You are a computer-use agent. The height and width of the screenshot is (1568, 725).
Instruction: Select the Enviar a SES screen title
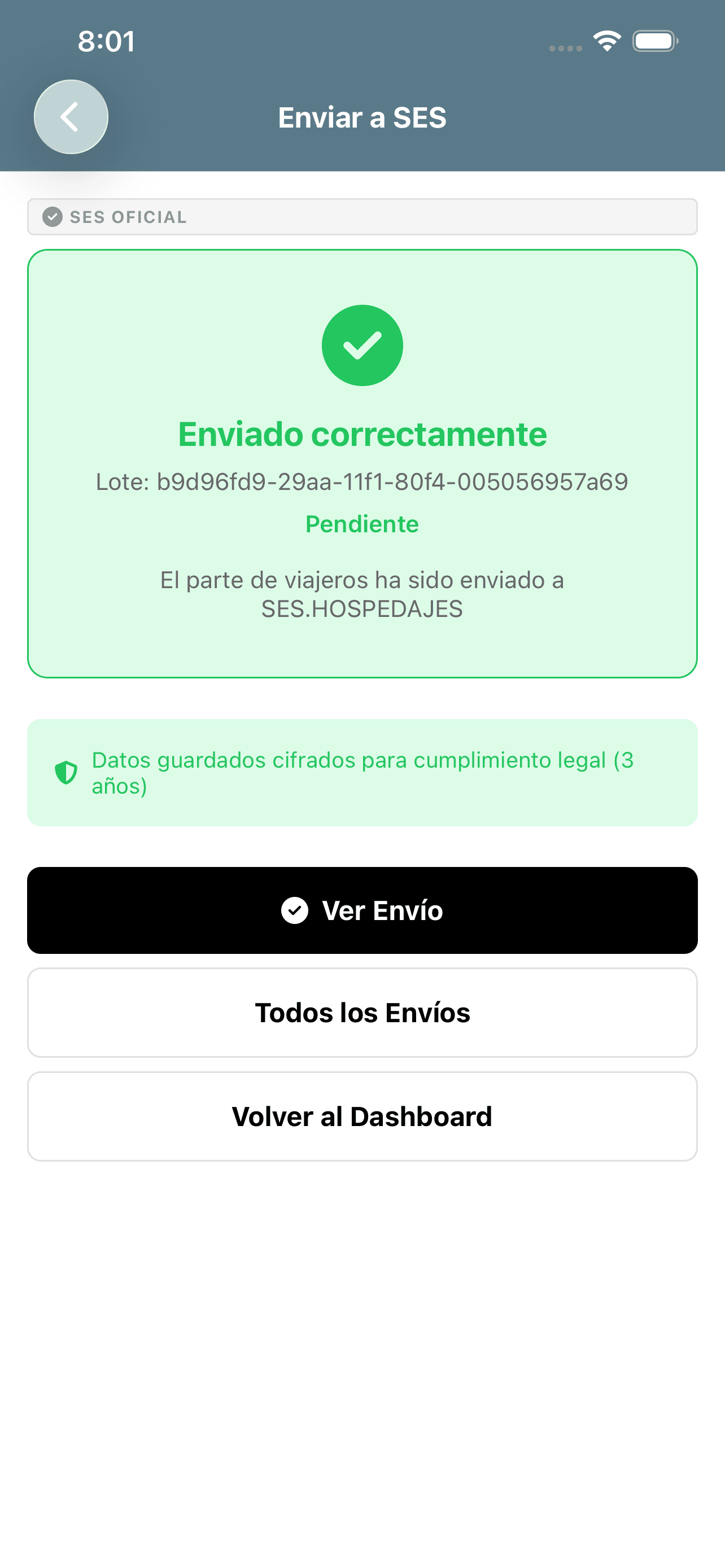tap(362, 117)
